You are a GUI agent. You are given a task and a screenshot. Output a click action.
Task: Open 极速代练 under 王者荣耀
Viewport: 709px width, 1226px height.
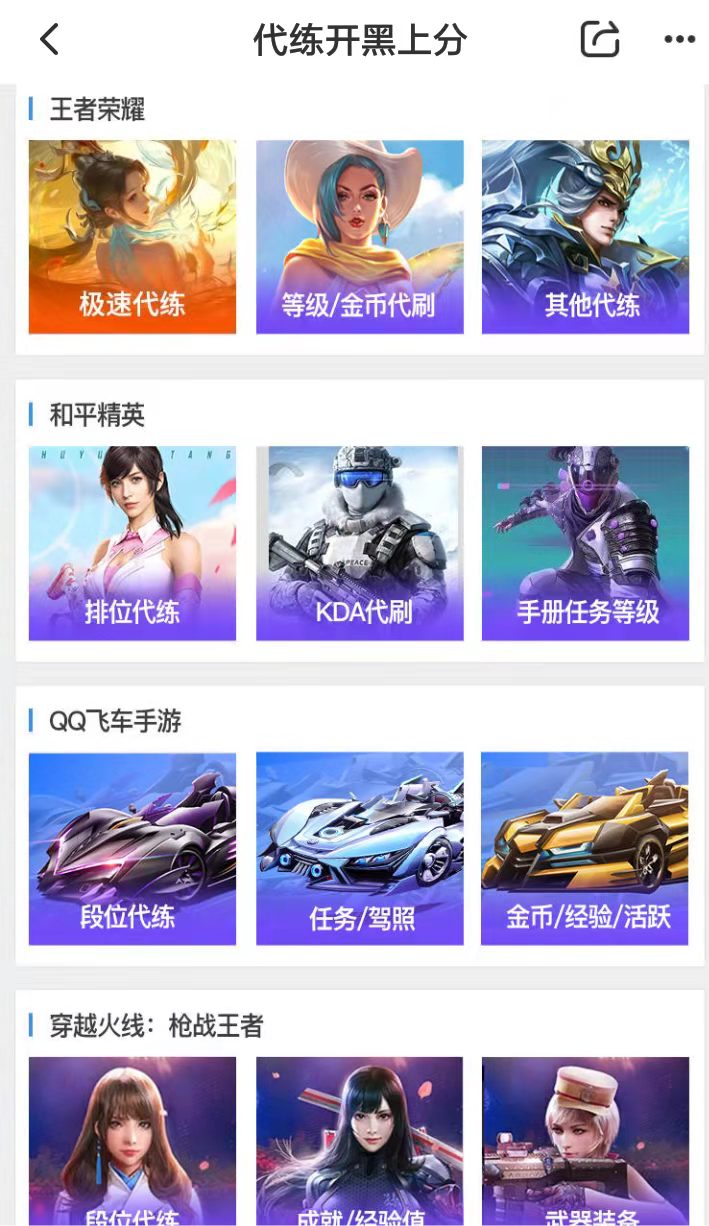132,237
